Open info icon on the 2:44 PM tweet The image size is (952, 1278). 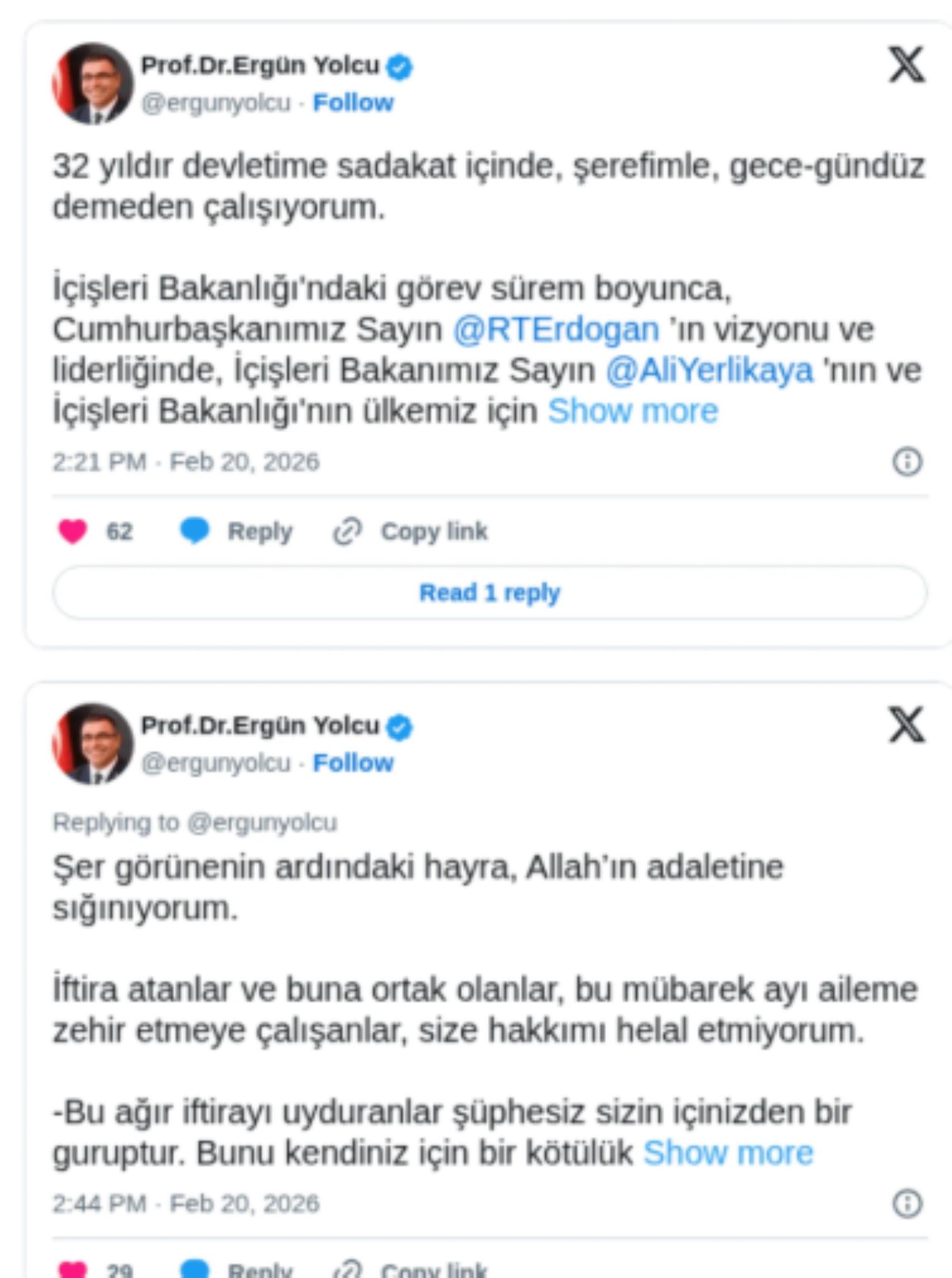pos(907,1203)
